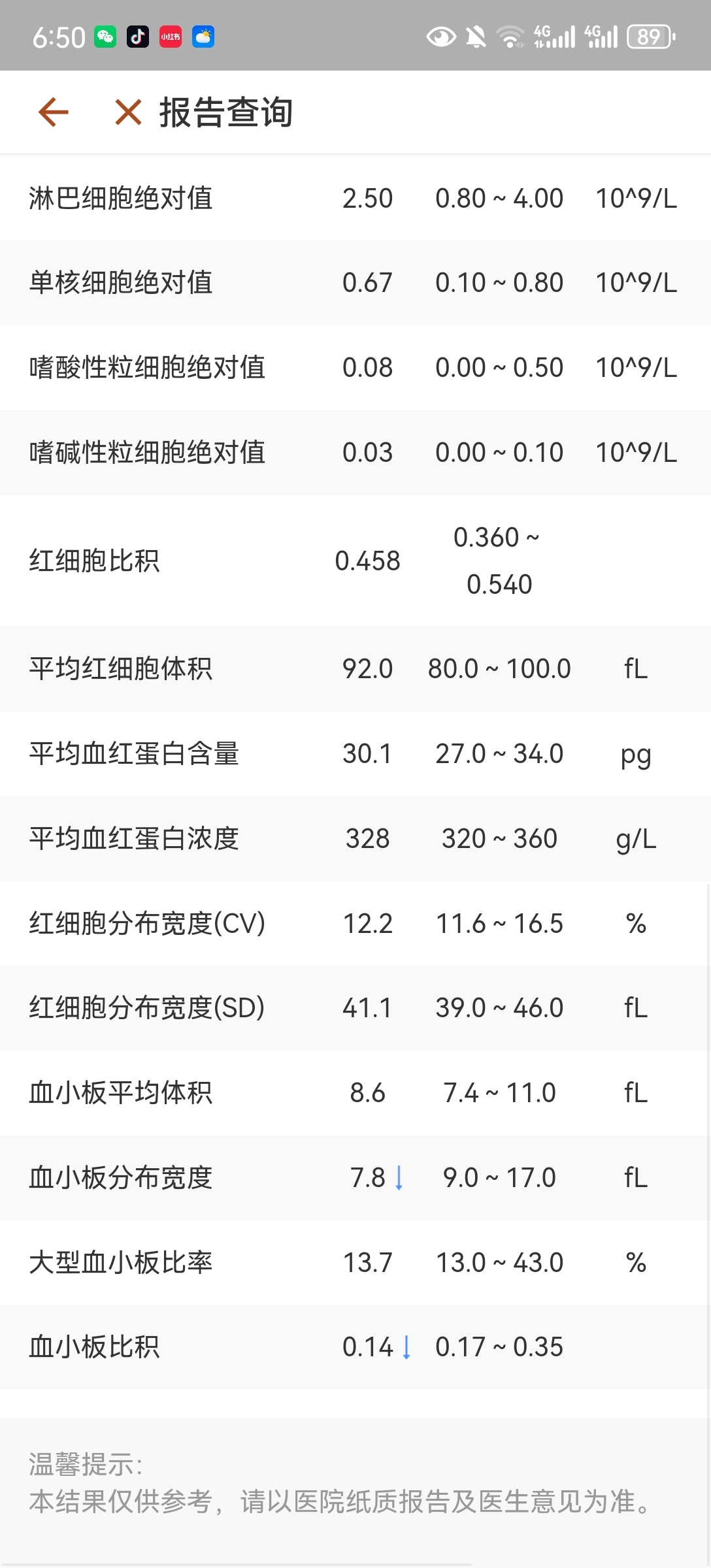This screenshot has width=711, height=1568.
Task: Close the report query page
Action: pyautogui.click(x=128, y=112)
